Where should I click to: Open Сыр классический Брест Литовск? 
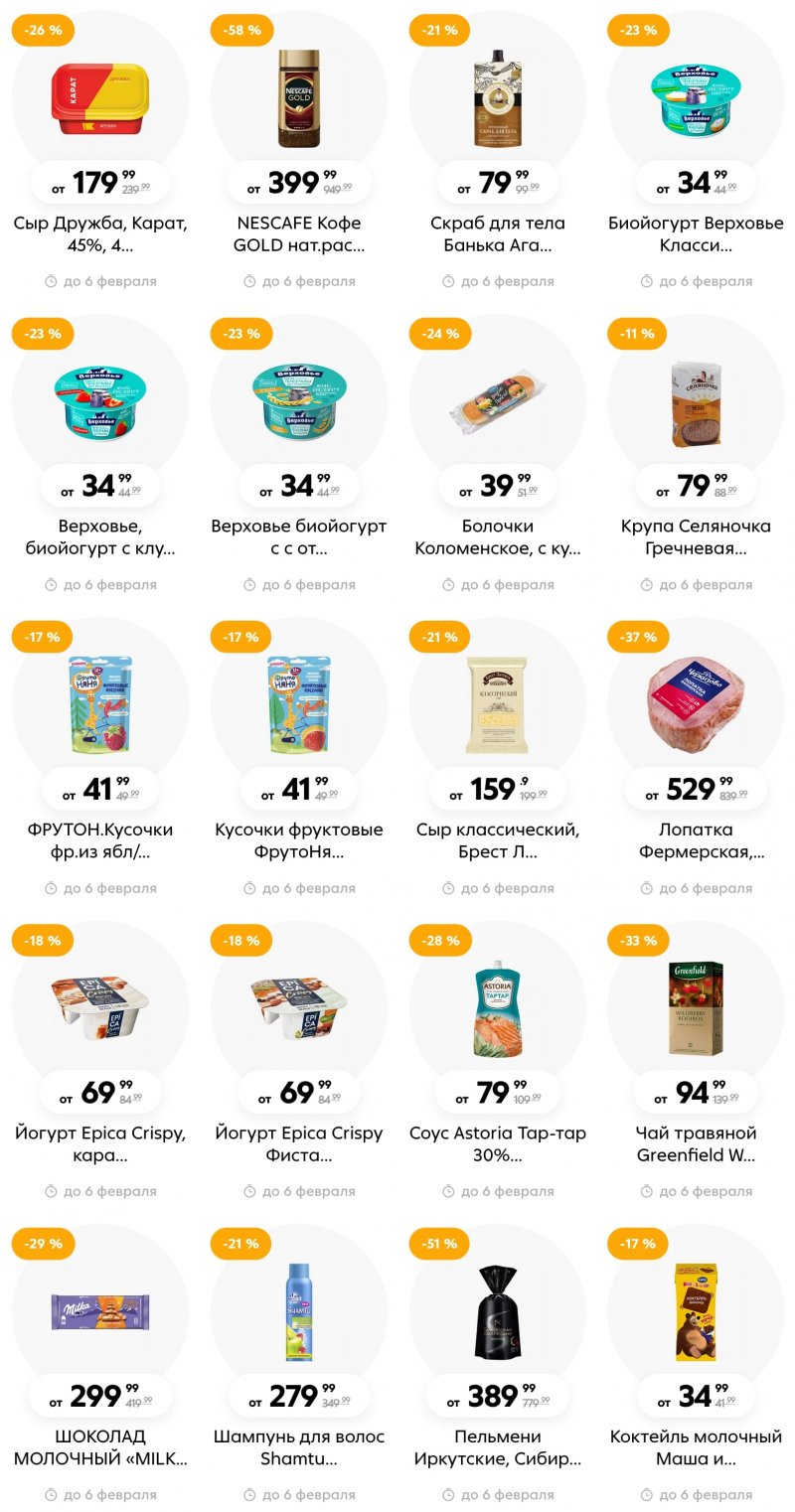(497, 705)
